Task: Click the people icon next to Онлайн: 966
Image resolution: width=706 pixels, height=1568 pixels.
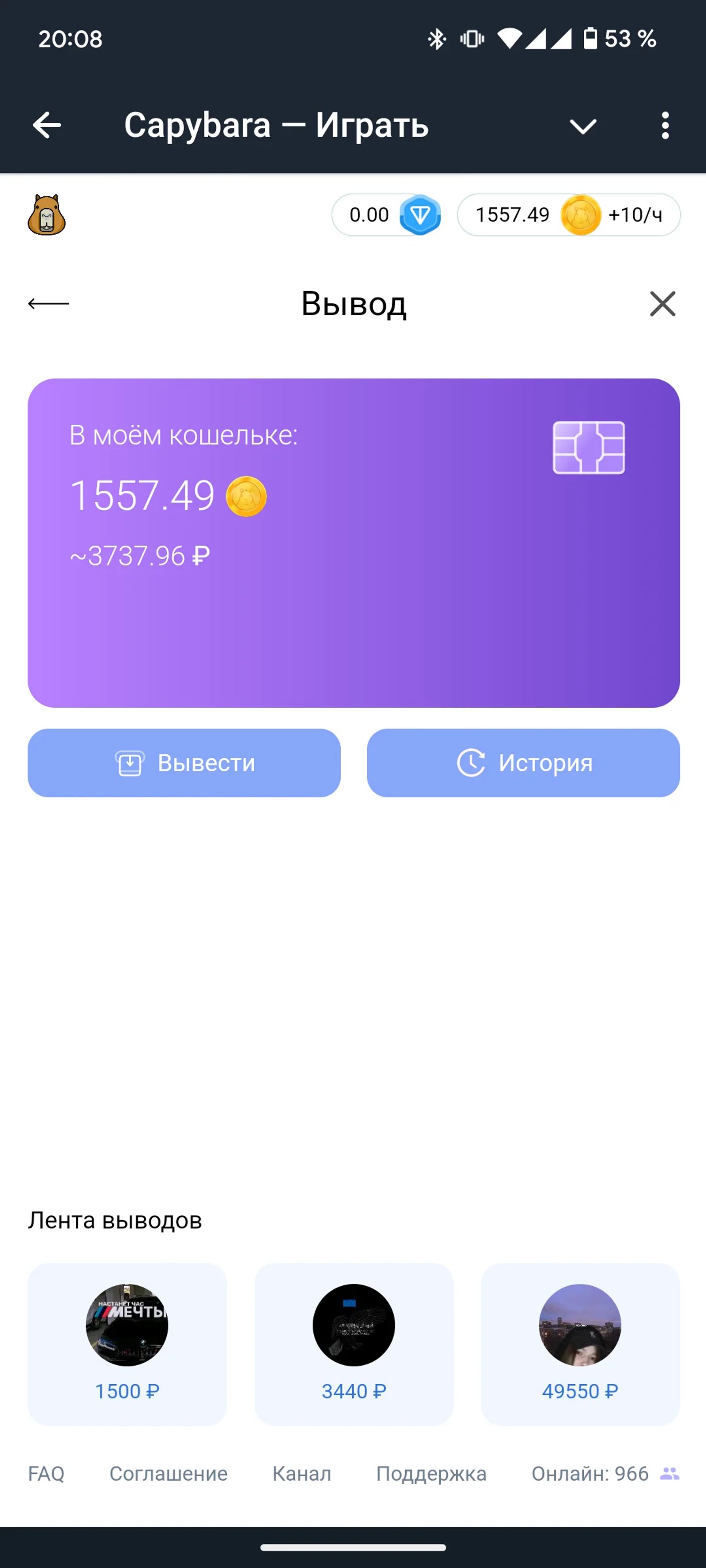Action: [671, 1473]
